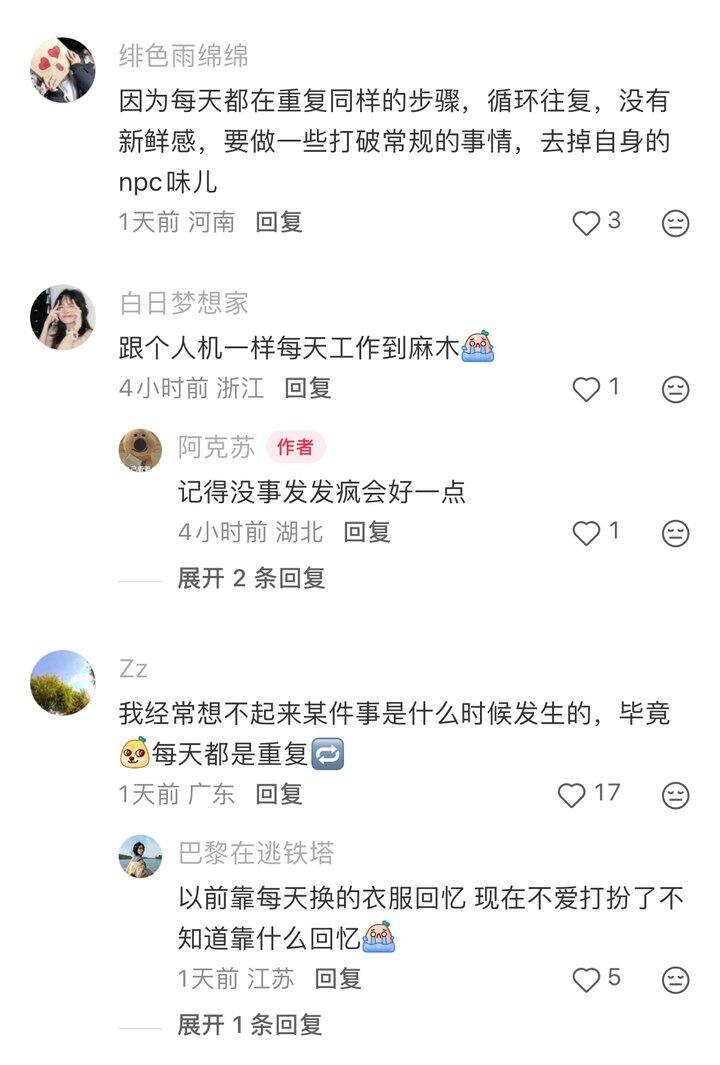
Task: Reply to 白日梦想家's comment
Action: 308,388
